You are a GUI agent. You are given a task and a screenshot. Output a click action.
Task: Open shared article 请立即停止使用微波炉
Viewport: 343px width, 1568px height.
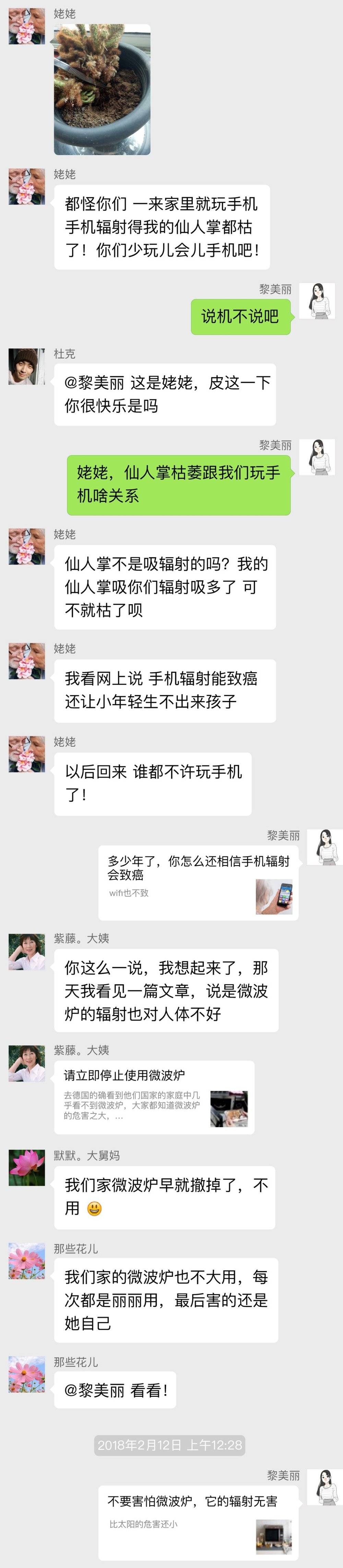coord(154,1097)
